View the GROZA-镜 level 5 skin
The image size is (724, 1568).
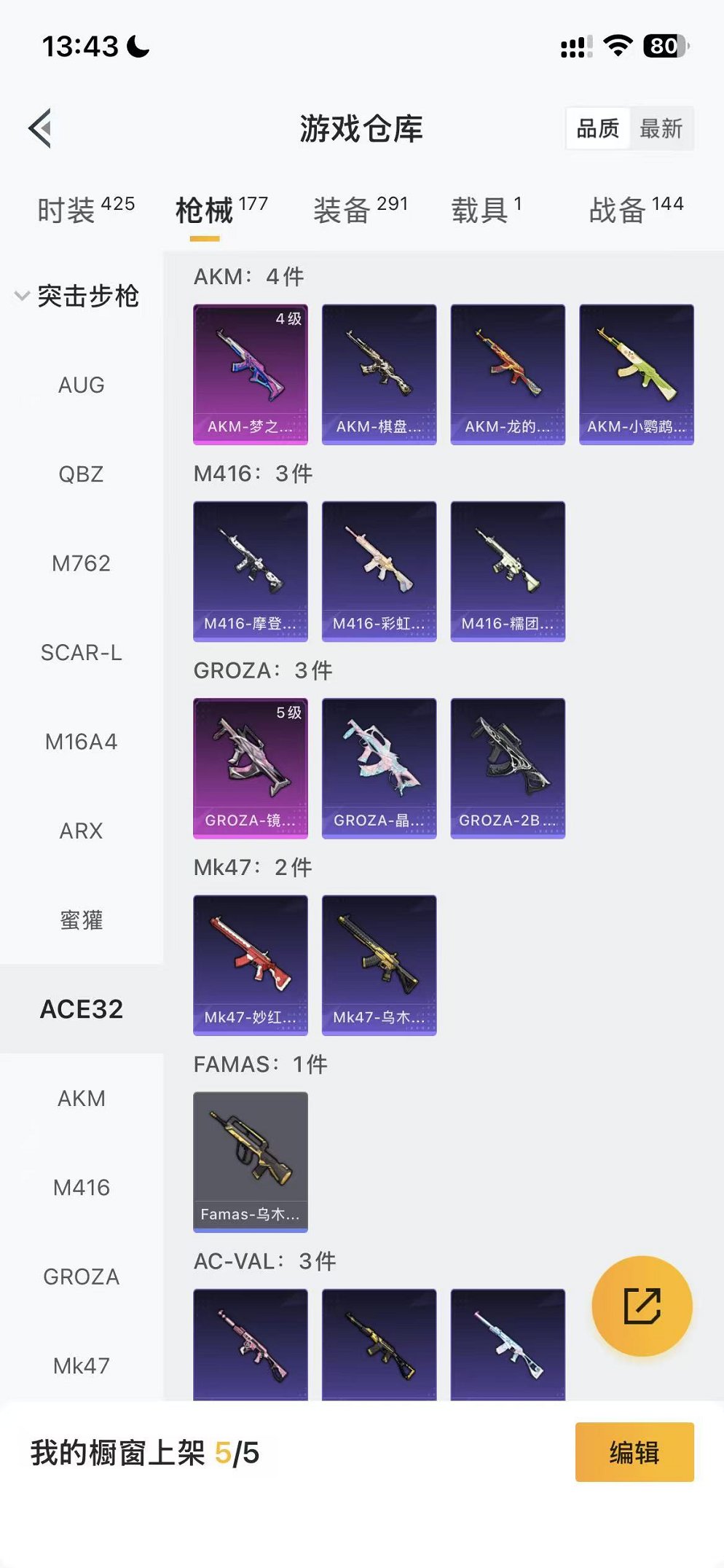[250, 768]
